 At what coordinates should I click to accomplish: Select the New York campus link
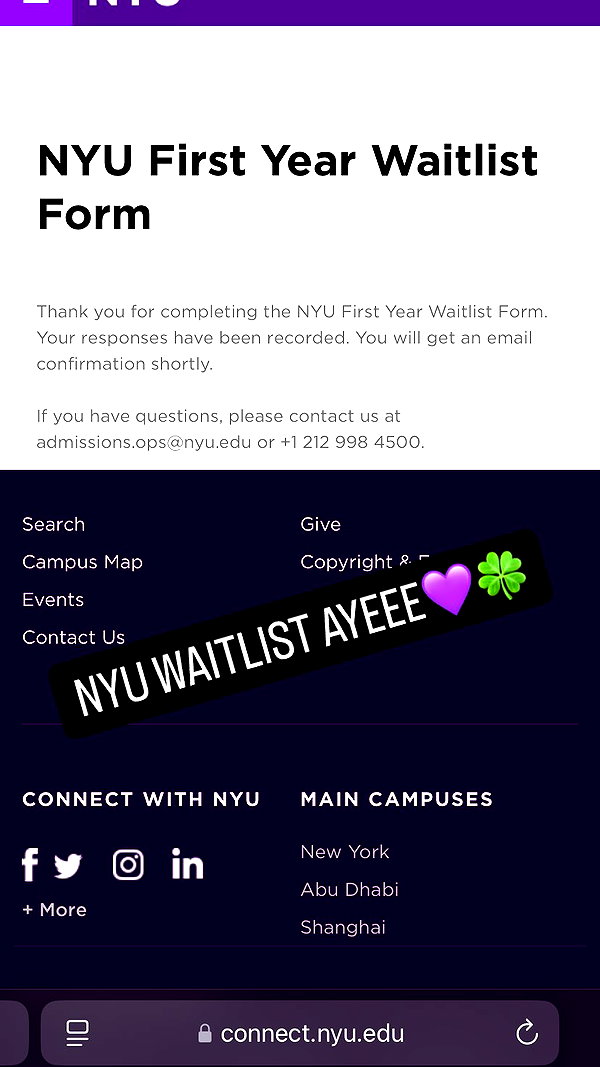pyautogui.click(x=345, y=852)
